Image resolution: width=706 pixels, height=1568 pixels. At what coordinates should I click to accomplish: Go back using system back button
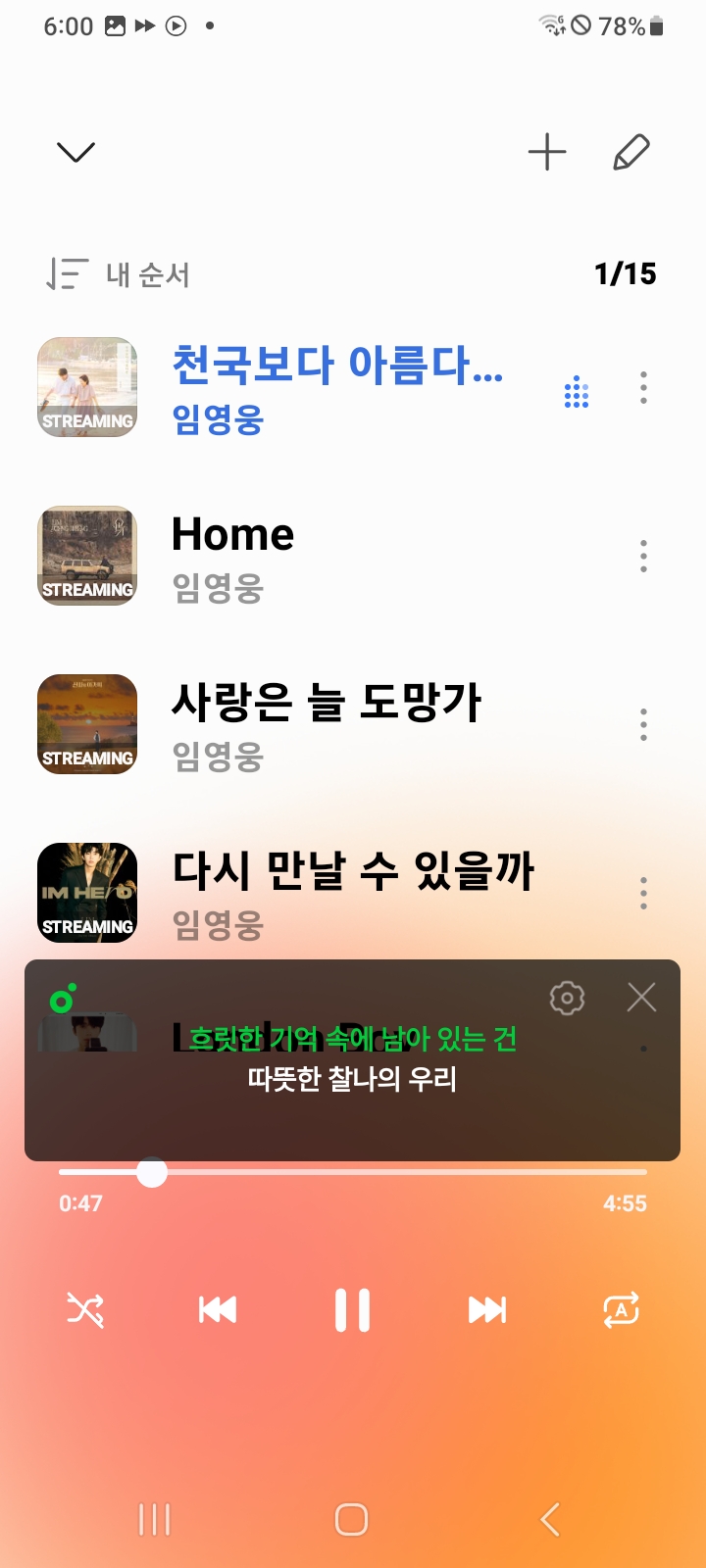coord(550,1520)
